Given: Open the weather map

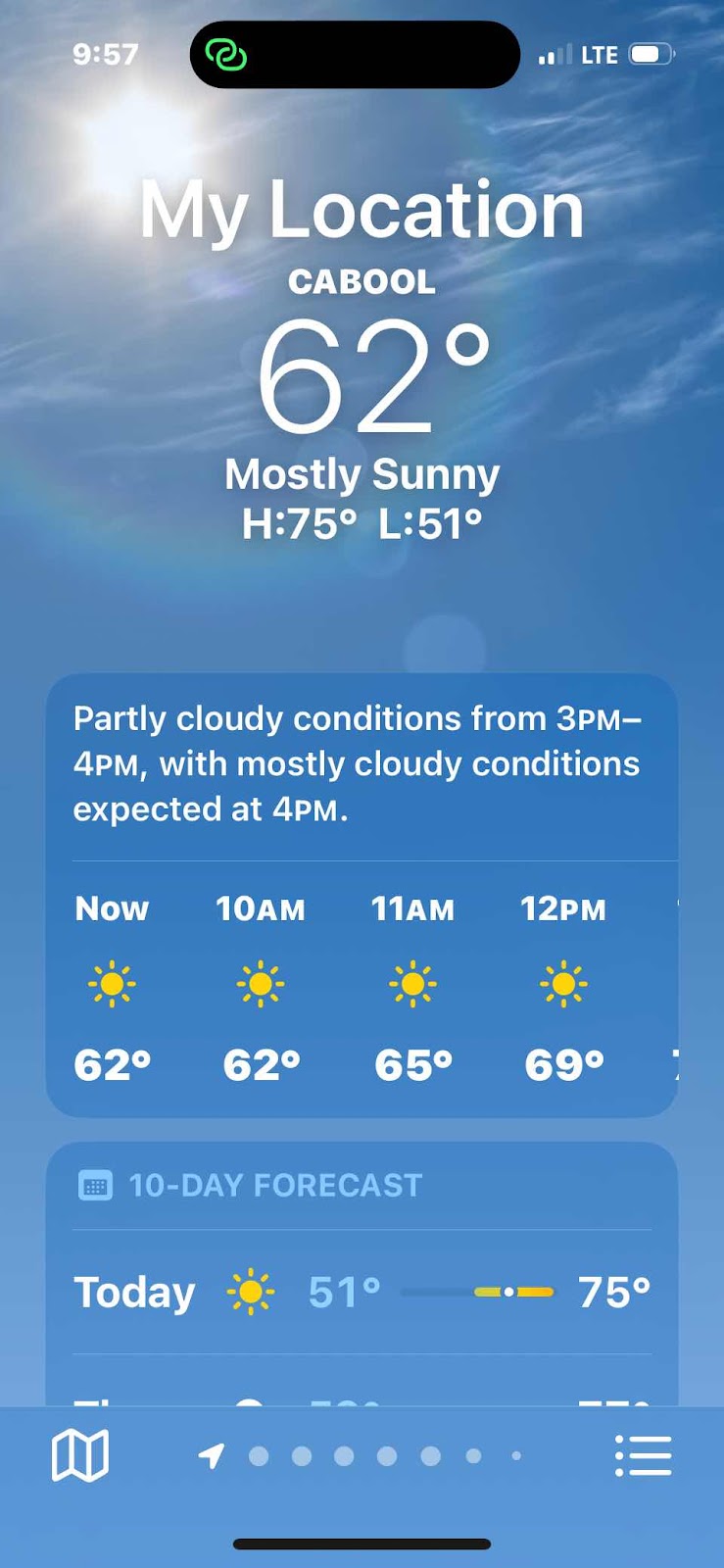Looking at the screenshot, I should point(79,1454).
